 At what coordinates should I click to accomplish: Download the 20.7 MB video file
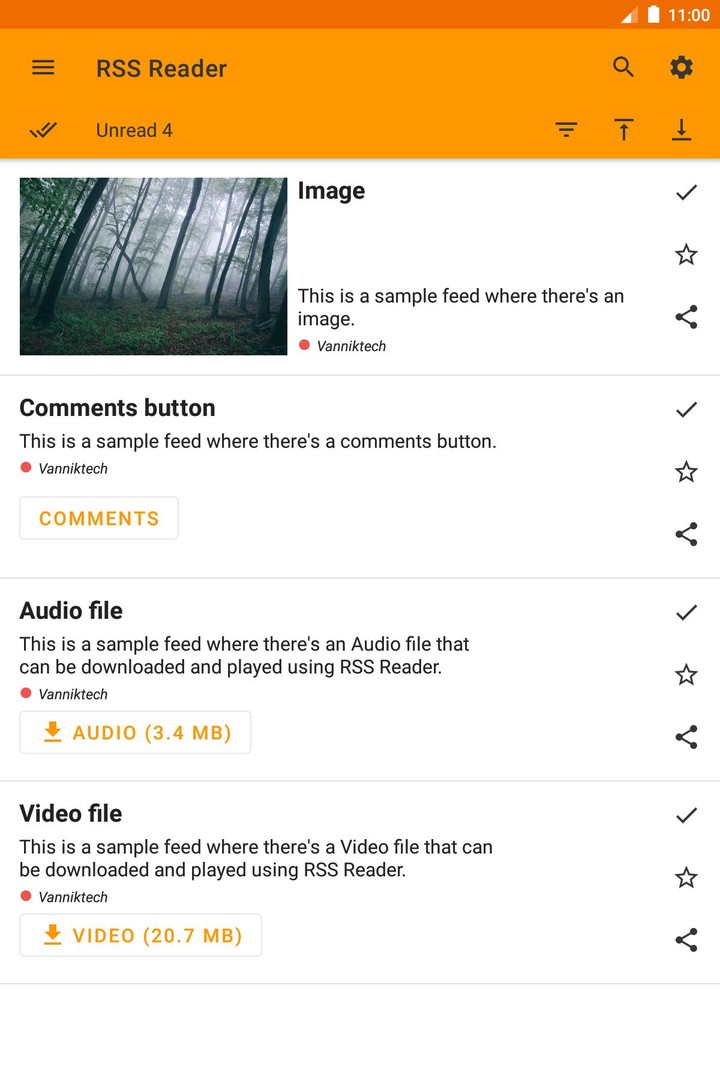coord(140,935)
